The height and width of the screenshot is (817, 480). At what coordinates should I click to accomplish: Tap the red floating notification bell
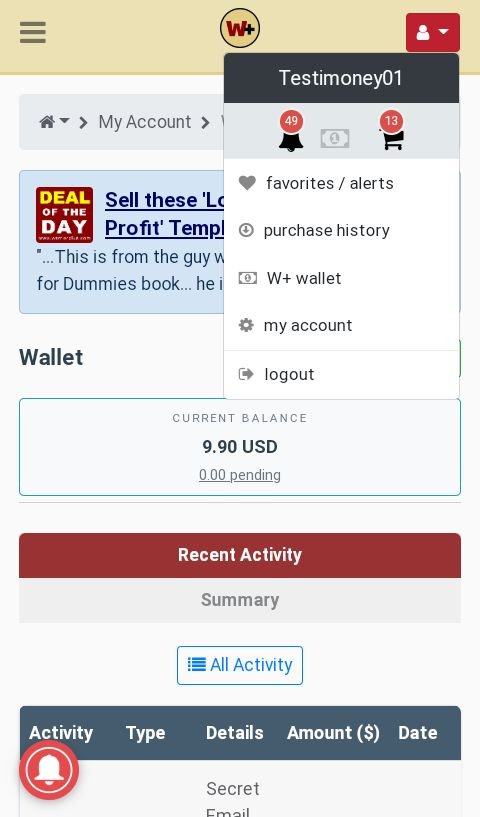(x=49, y=770)
